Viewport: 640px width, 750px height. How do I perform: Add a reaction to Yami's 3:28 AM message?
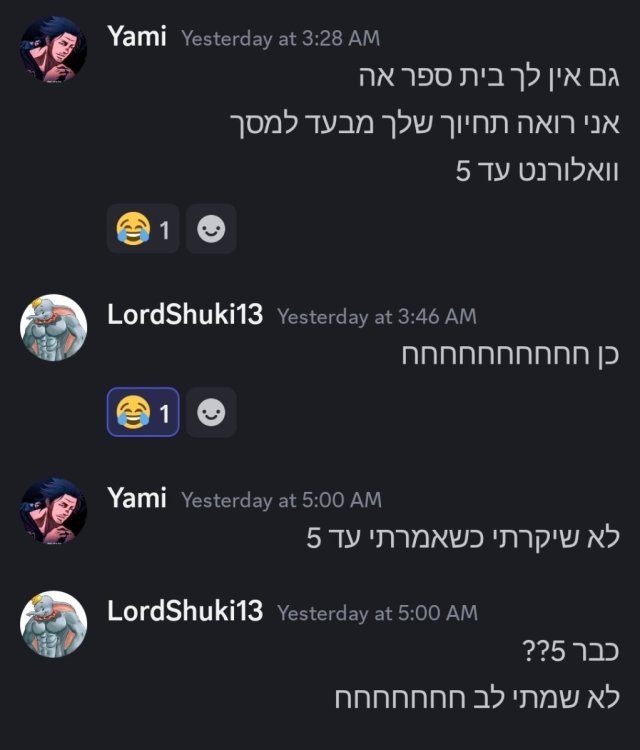click(x=211, y=229)
